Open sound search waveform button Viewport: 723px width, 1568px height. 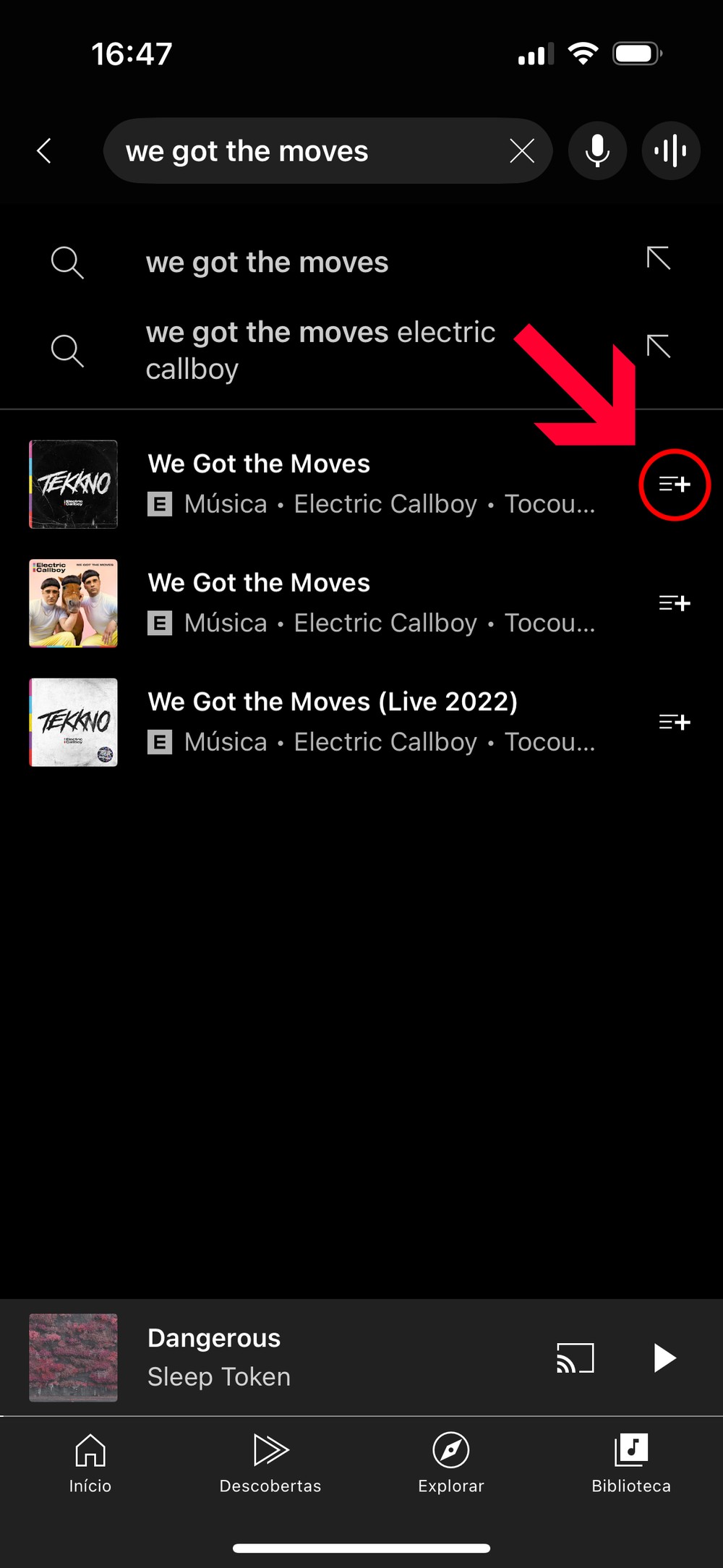coord(670,151)
